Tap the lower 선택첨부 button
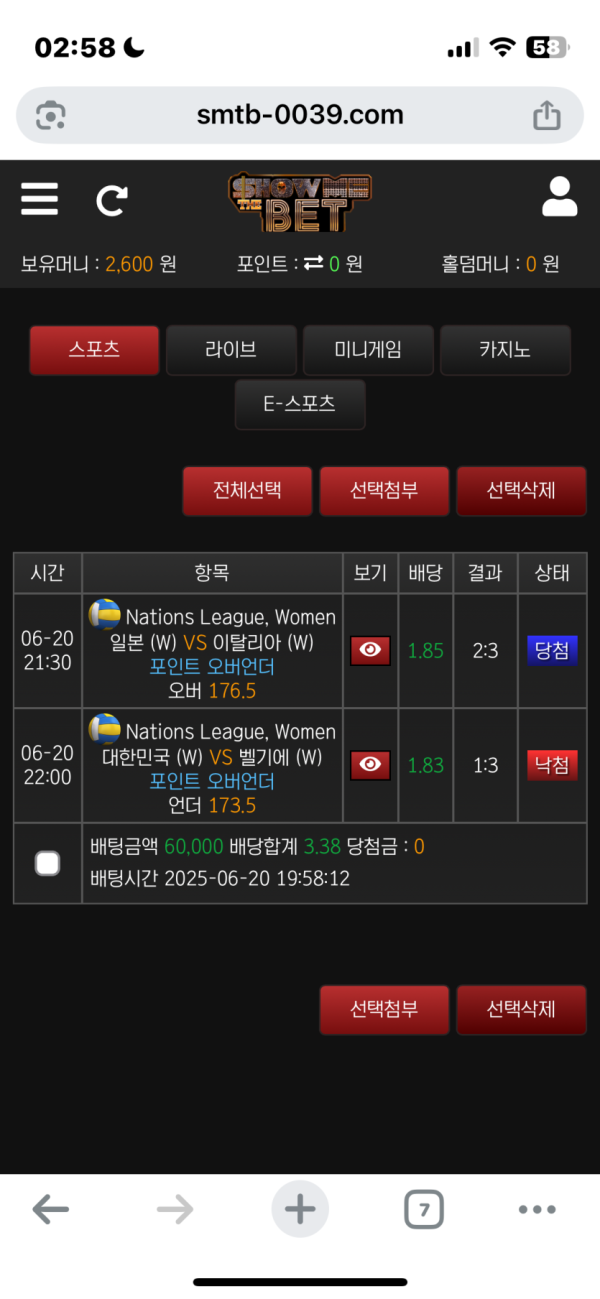The width and height of the screenshot is (600, 1299). pyautogui.click(x=384, y=1009)
